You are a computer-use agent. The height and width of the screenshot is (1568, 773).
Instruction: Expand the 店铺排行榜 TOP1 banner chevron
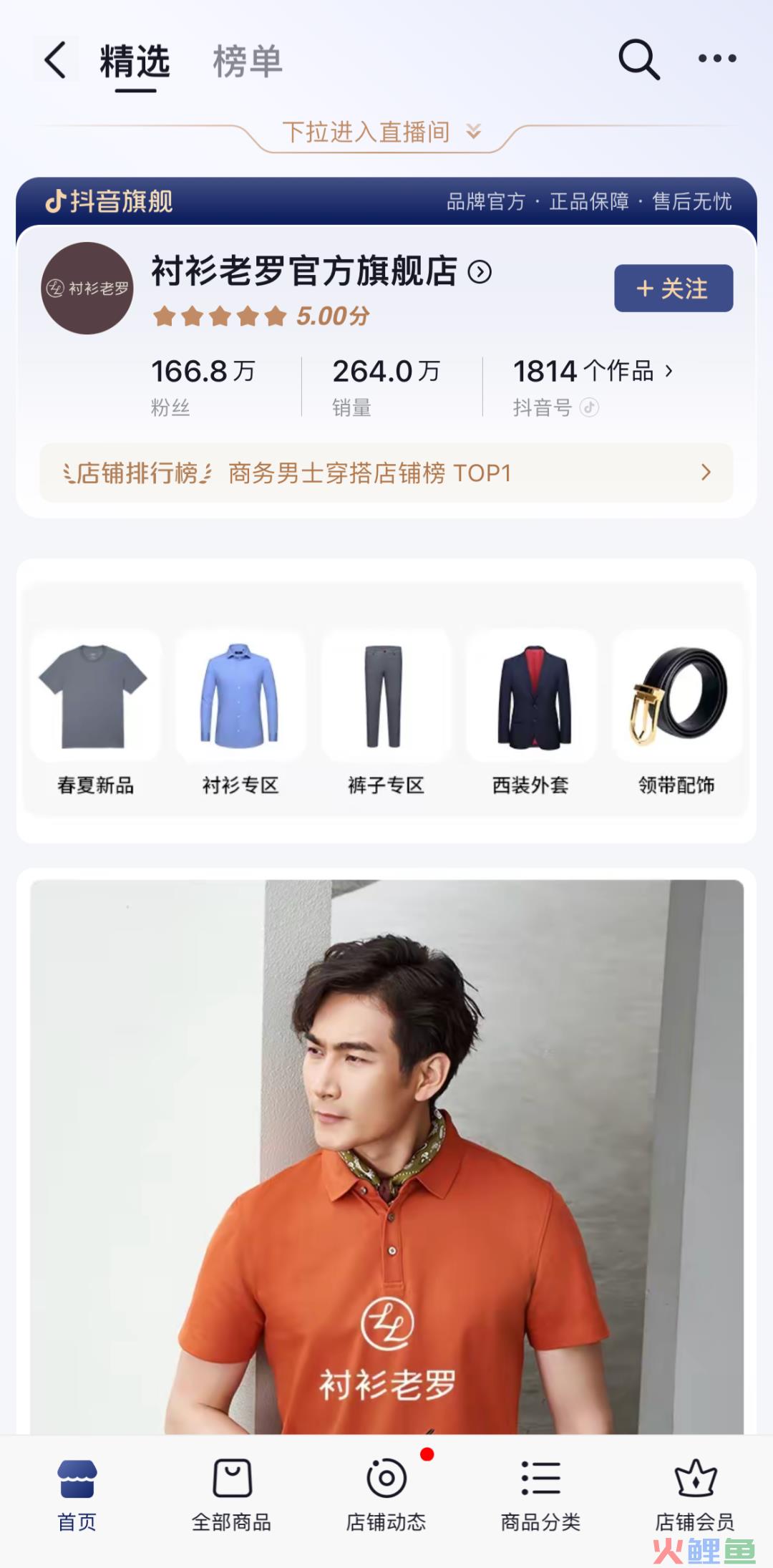[x=706, y=473]
